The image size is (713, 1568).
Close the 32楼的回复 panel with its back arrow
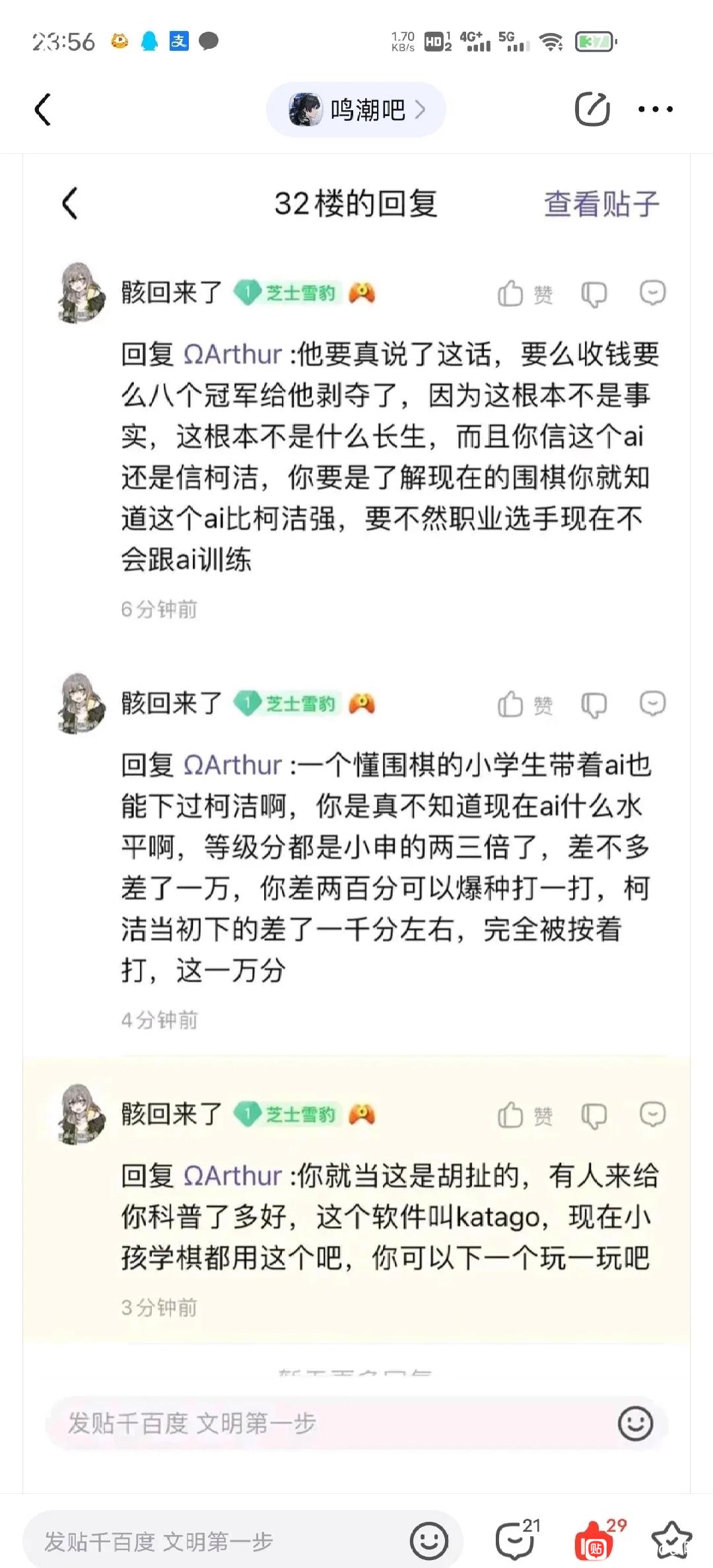click(70, 203)
